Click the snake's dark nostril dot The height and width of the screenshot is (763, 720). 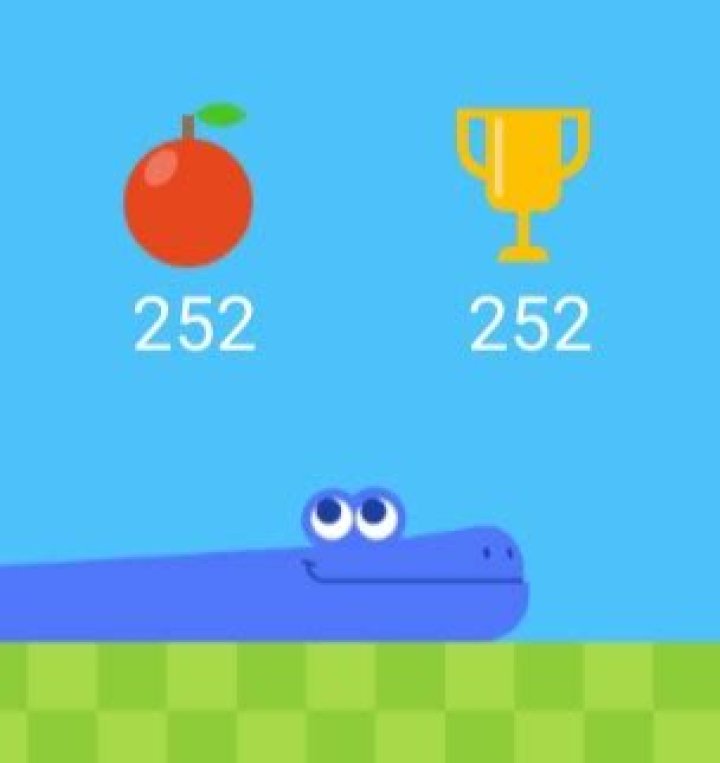coord(488,550)
